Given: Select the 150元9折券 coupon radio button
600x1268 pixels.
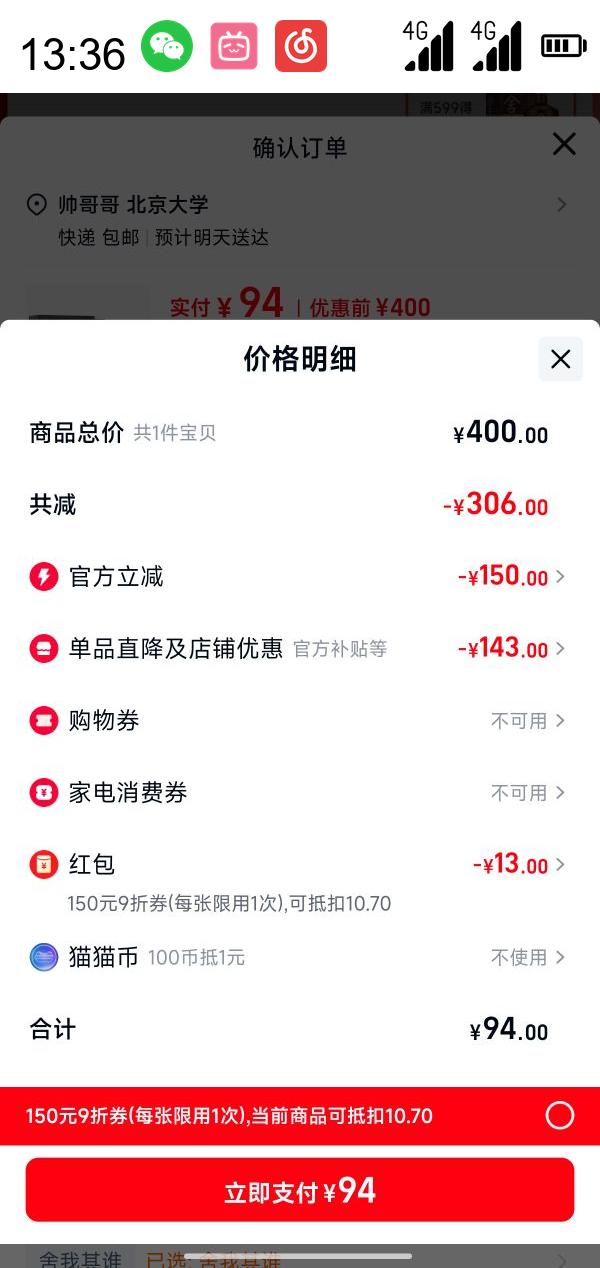Looking at the screenshot, I should click(x=560, y=1116).
